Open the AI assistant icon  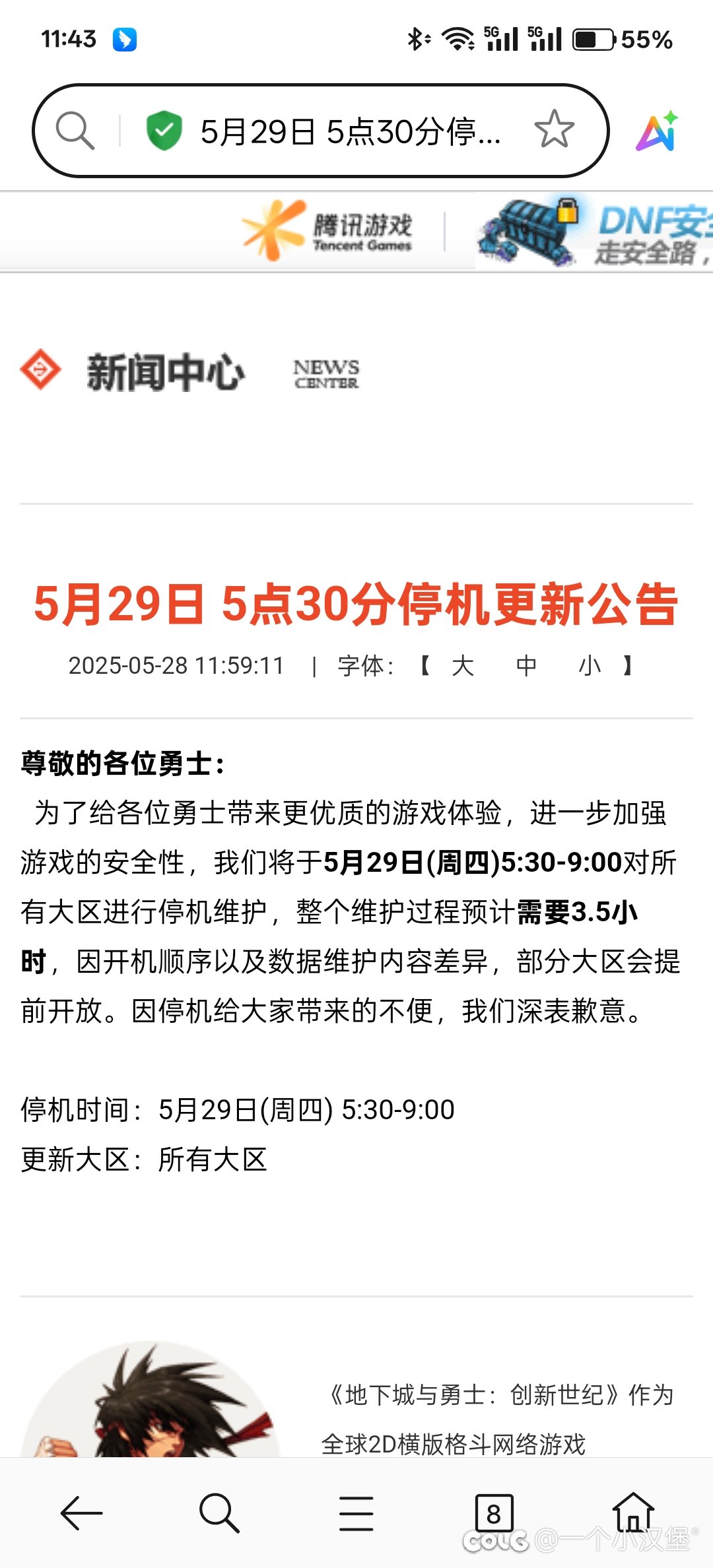(x=657, y=130)
